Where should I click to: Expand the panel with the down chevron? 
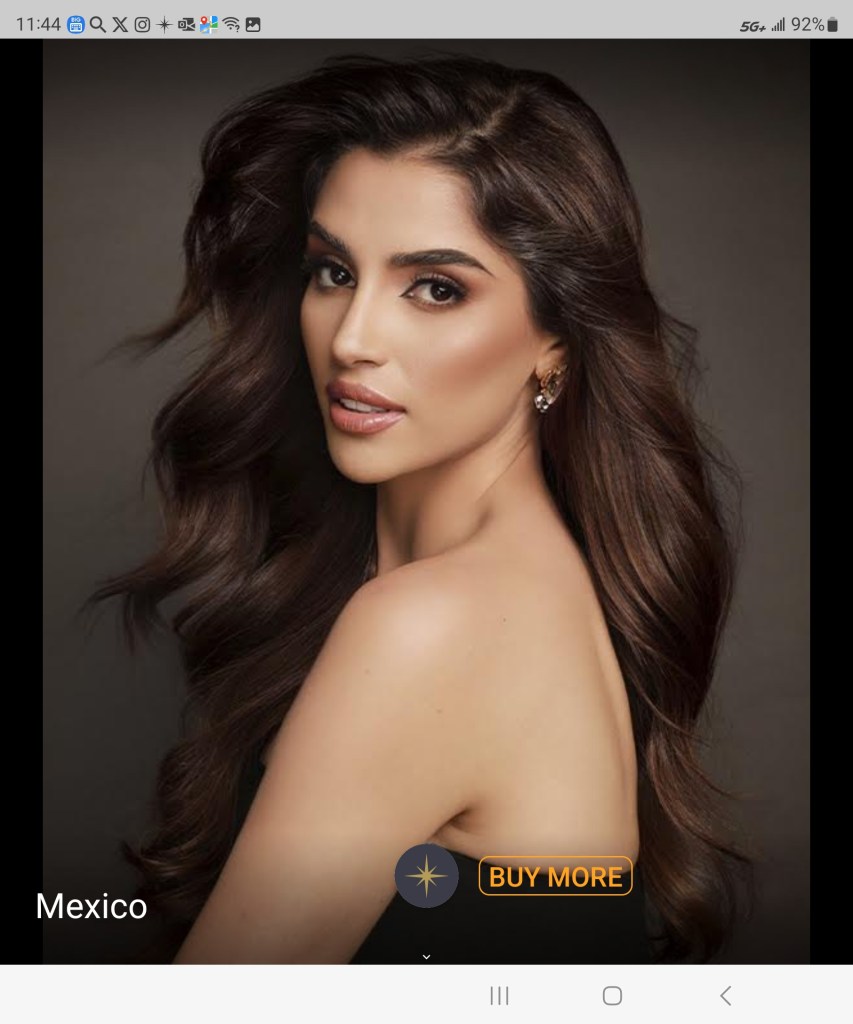[426, 957]
